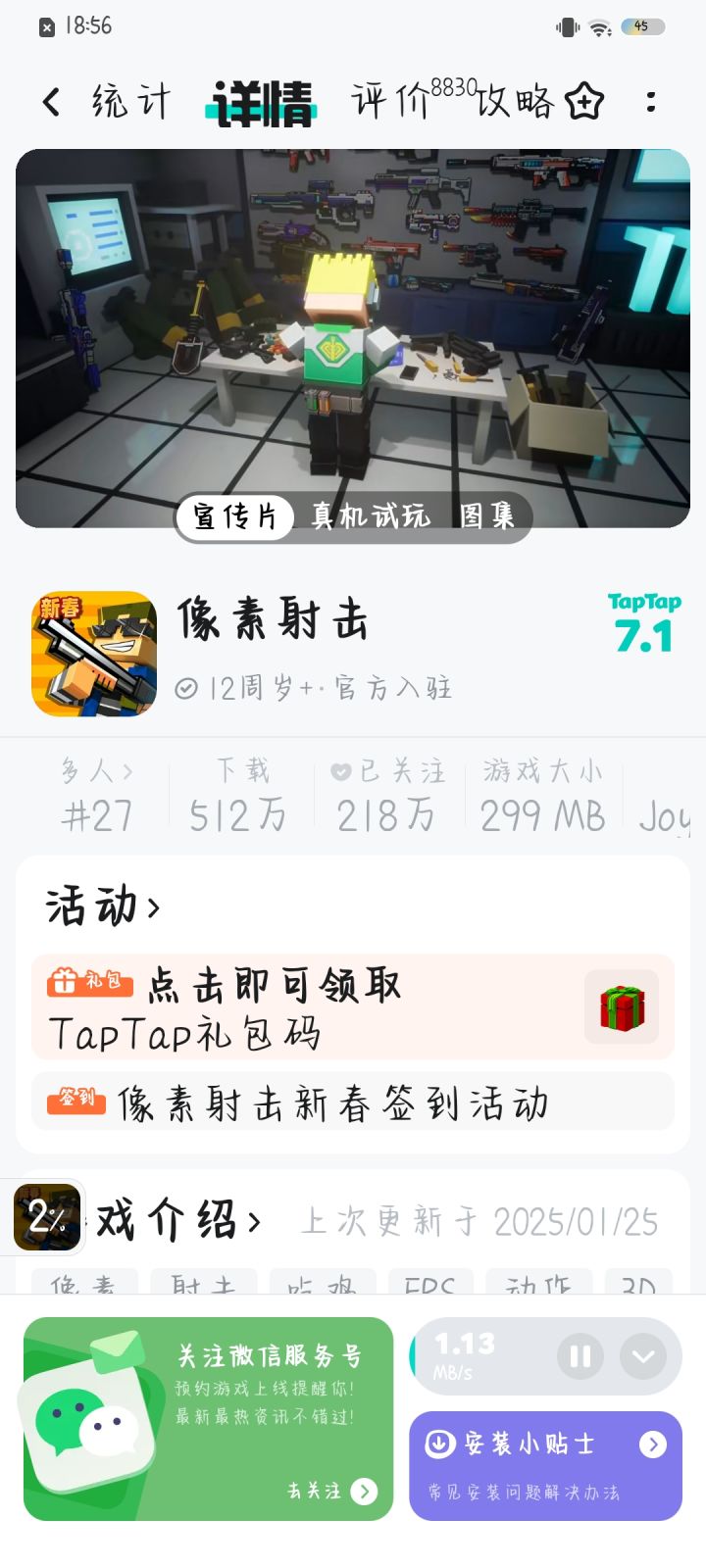Collapse the download panel with the chevron
The height and width of the screenshot is (1568, 706).
tap(642, 1355)
